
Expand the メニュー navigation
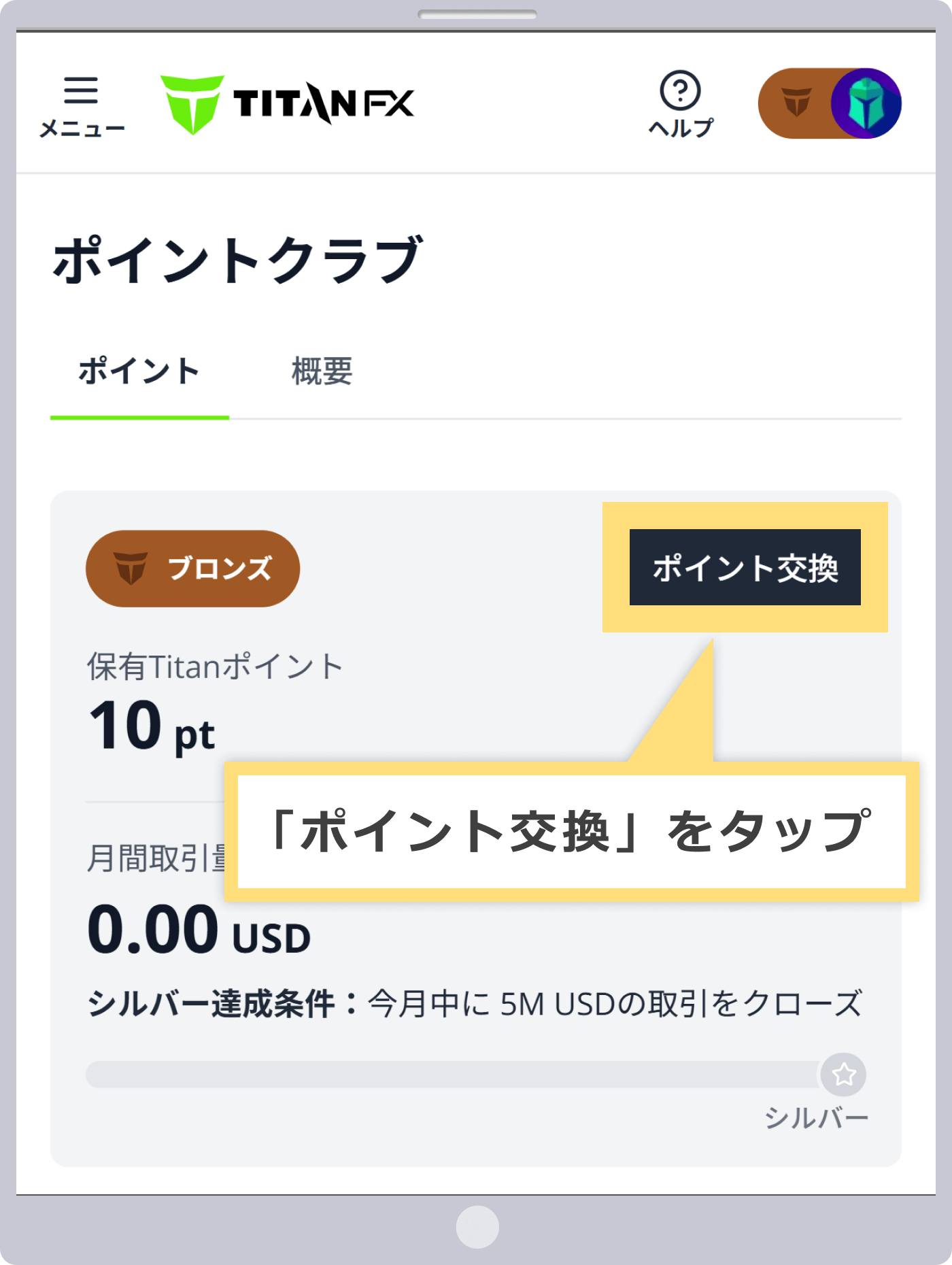click(80, 105)
